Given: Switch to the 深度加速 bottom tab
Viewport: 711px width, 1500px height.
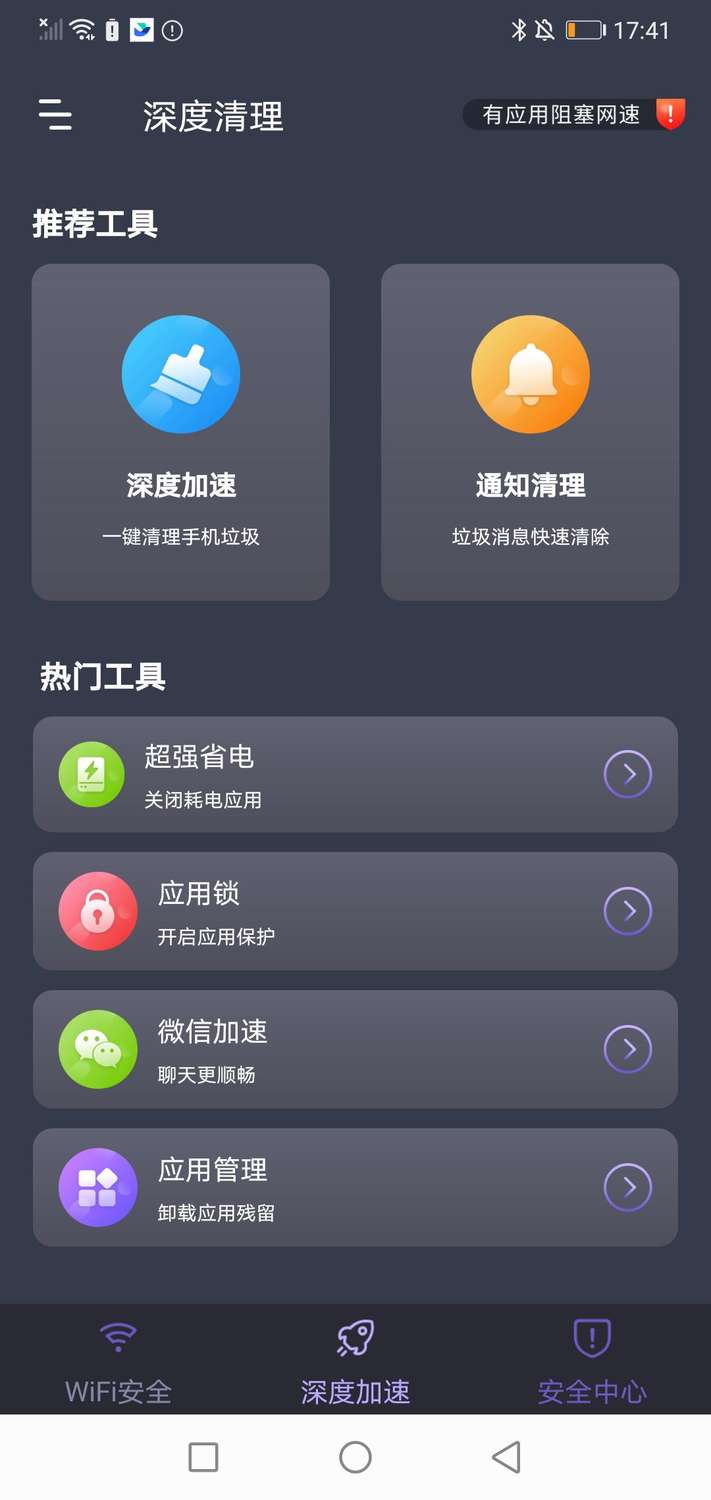Looking at the screenshot, I should pyautogui.click(x=355, y=1362).
